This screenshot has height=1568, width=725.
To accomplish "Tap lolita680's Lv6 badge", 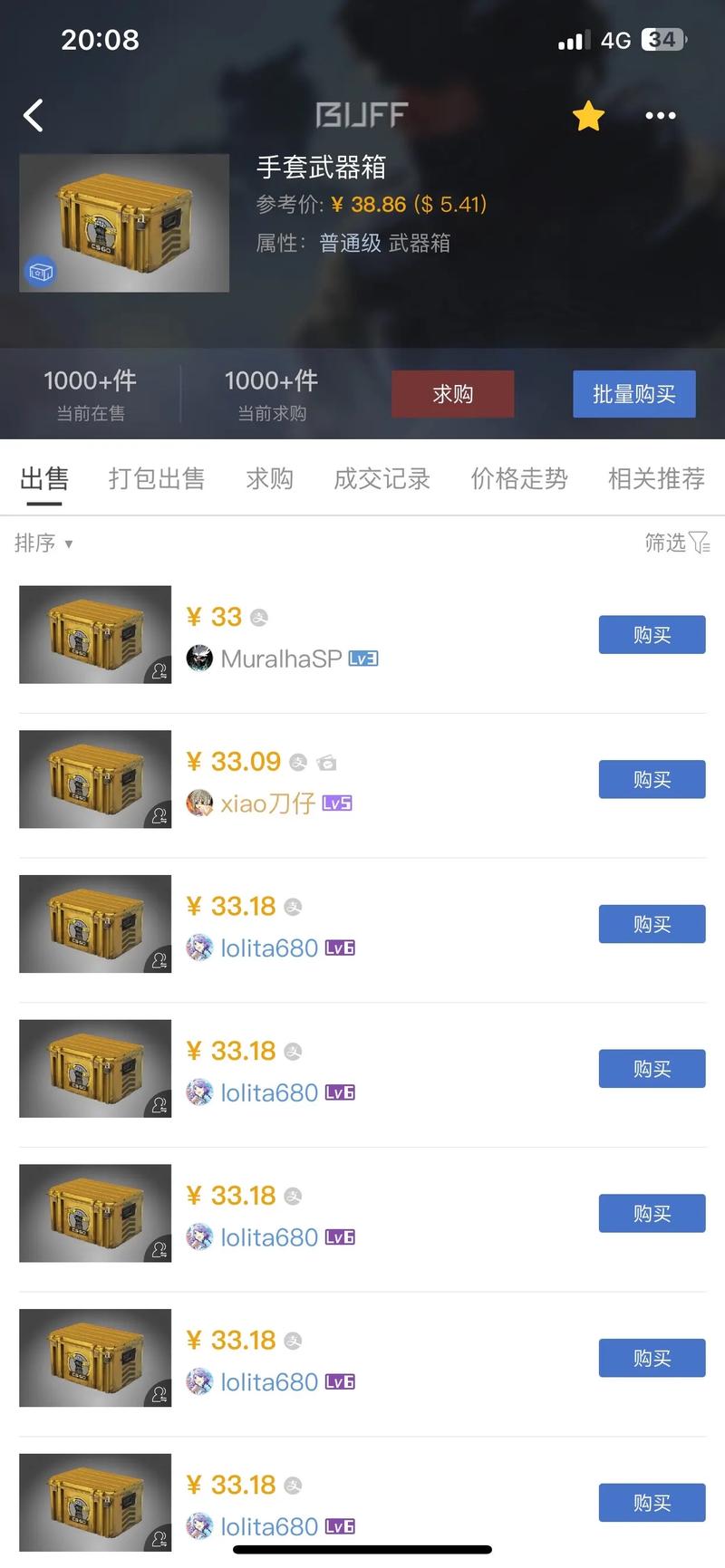I will (x=339, y=948).
